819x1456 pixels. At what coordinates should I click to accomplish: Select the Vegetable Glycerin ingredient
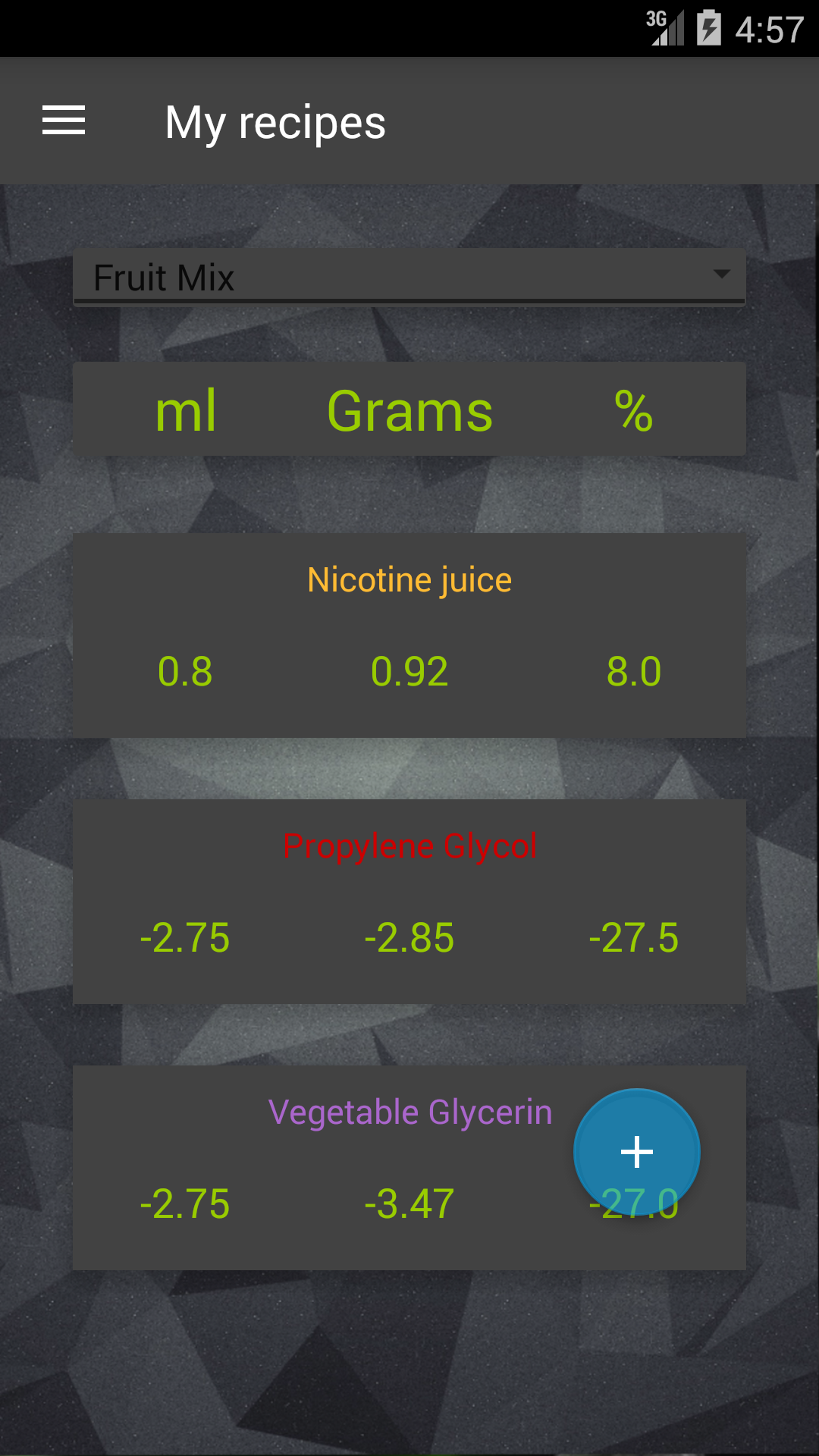(x=409, y=1111)
